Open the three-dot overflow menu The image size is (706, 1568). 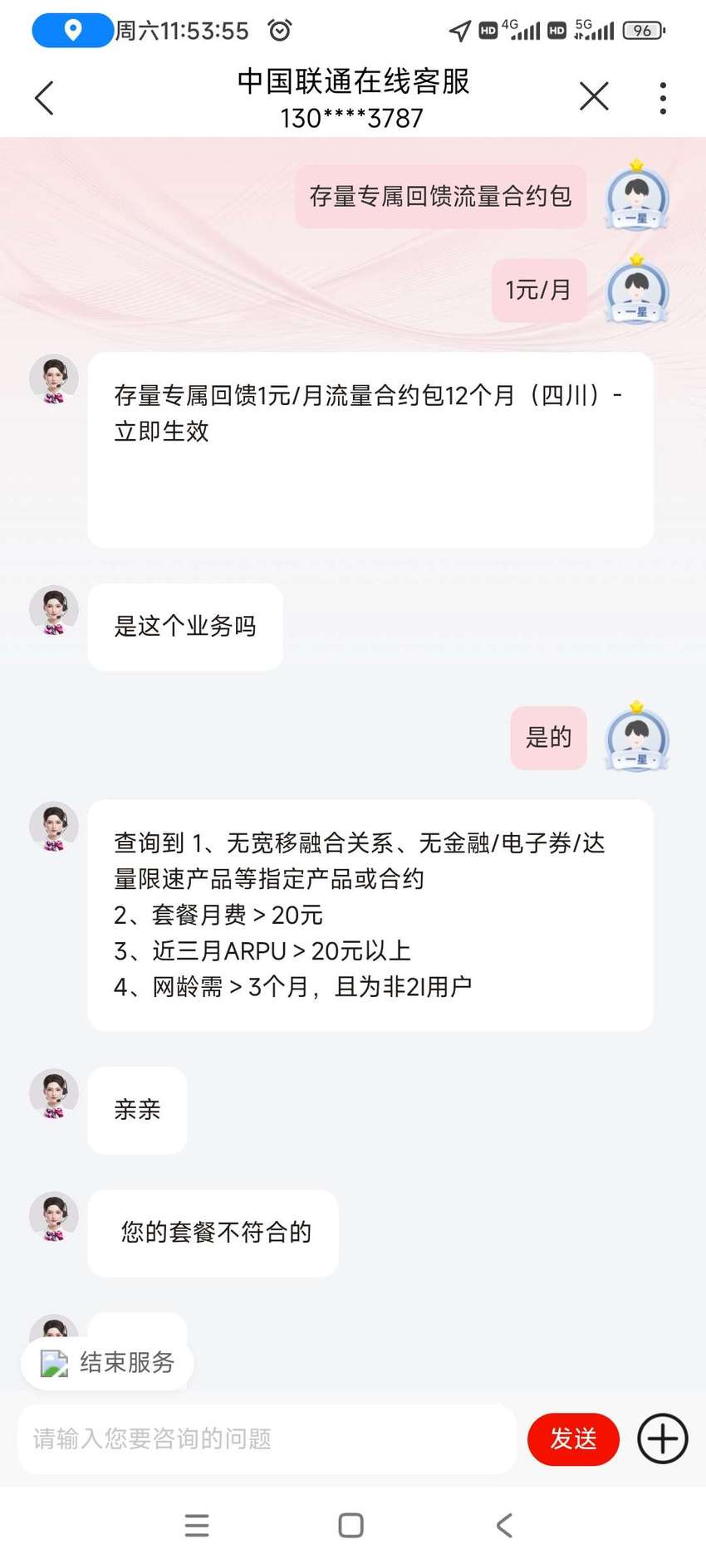pyautogui.click(x=662, y=98)
